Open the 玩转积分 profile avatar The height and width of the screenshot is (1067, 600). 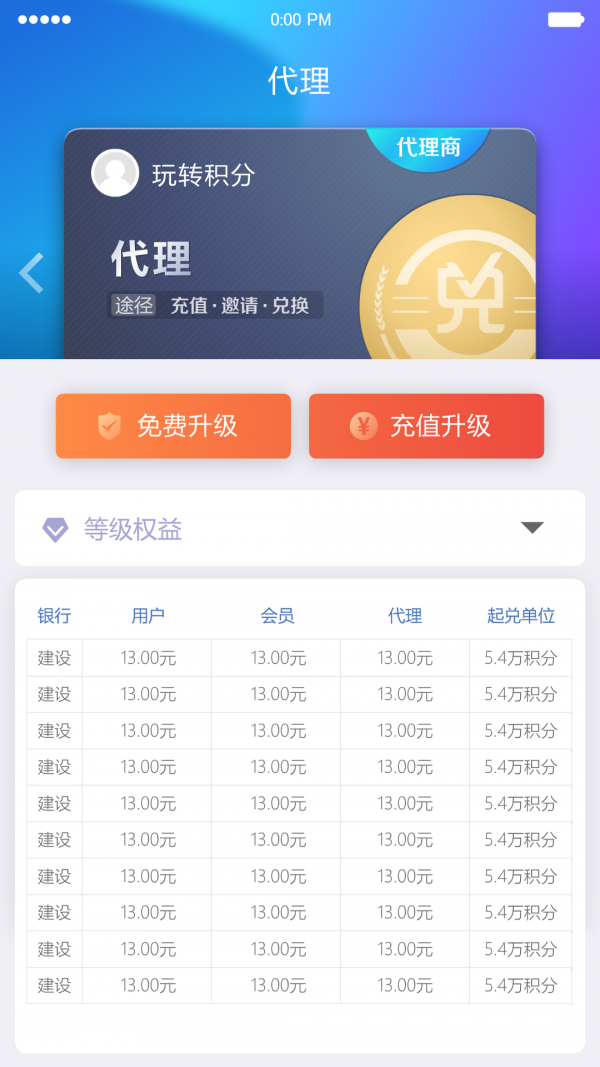pyautogui.click(x=115, y=173)
